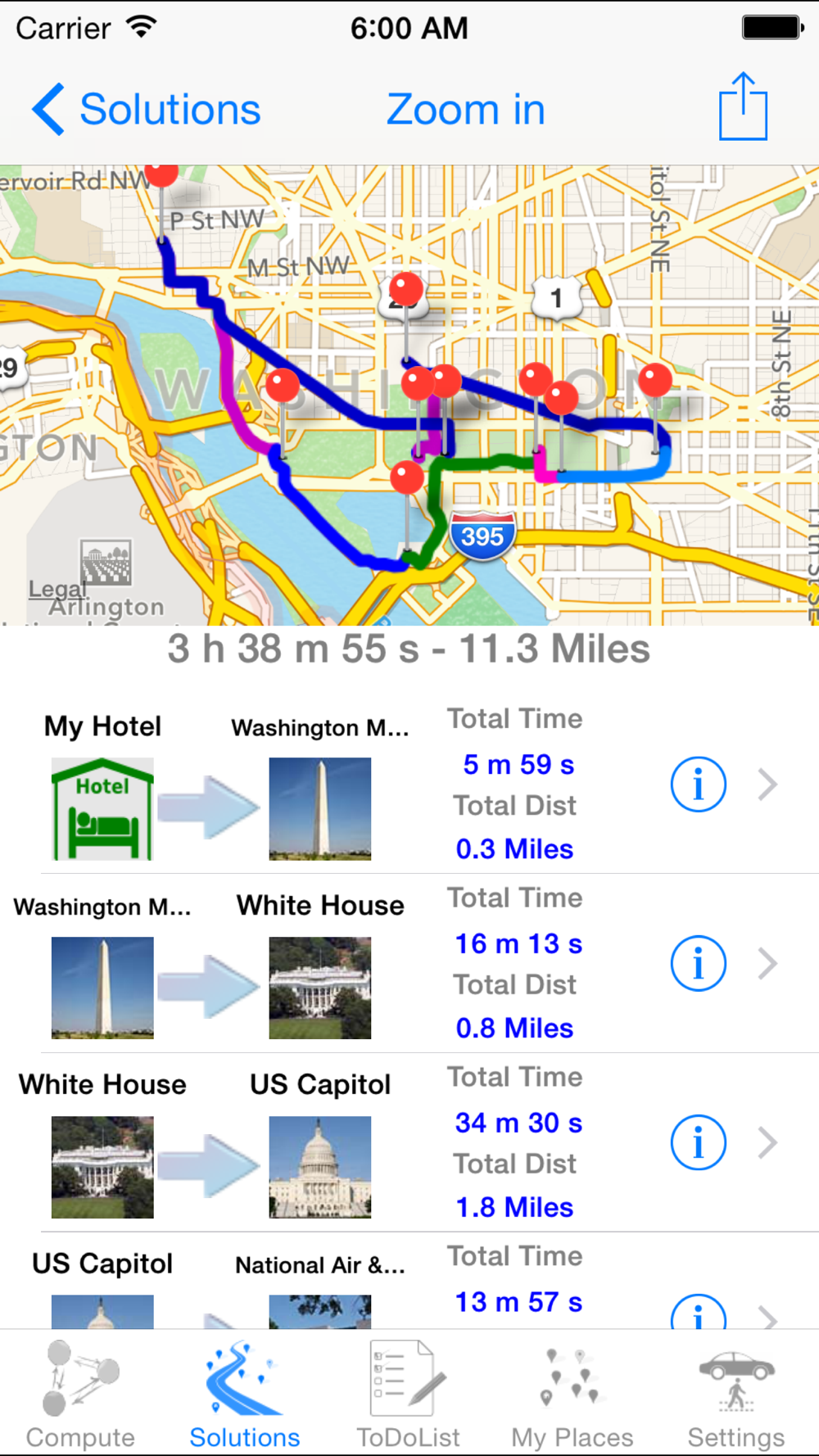Screen dimensions: 819x1456
Task: Open info for Washington Monument to White House
Action: coord(698,963)
